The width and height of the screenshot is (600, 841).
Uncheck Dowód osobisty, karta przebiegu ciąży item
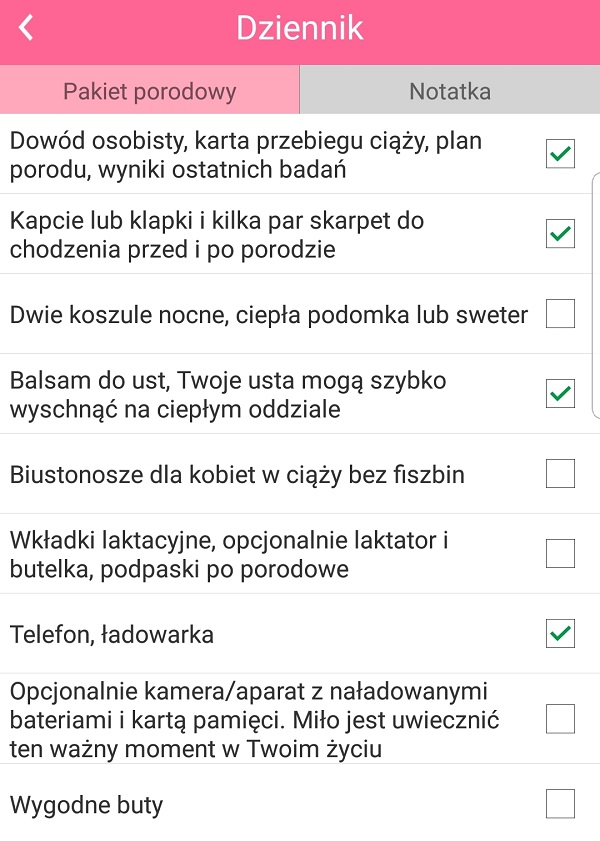[x=560, y=154]
